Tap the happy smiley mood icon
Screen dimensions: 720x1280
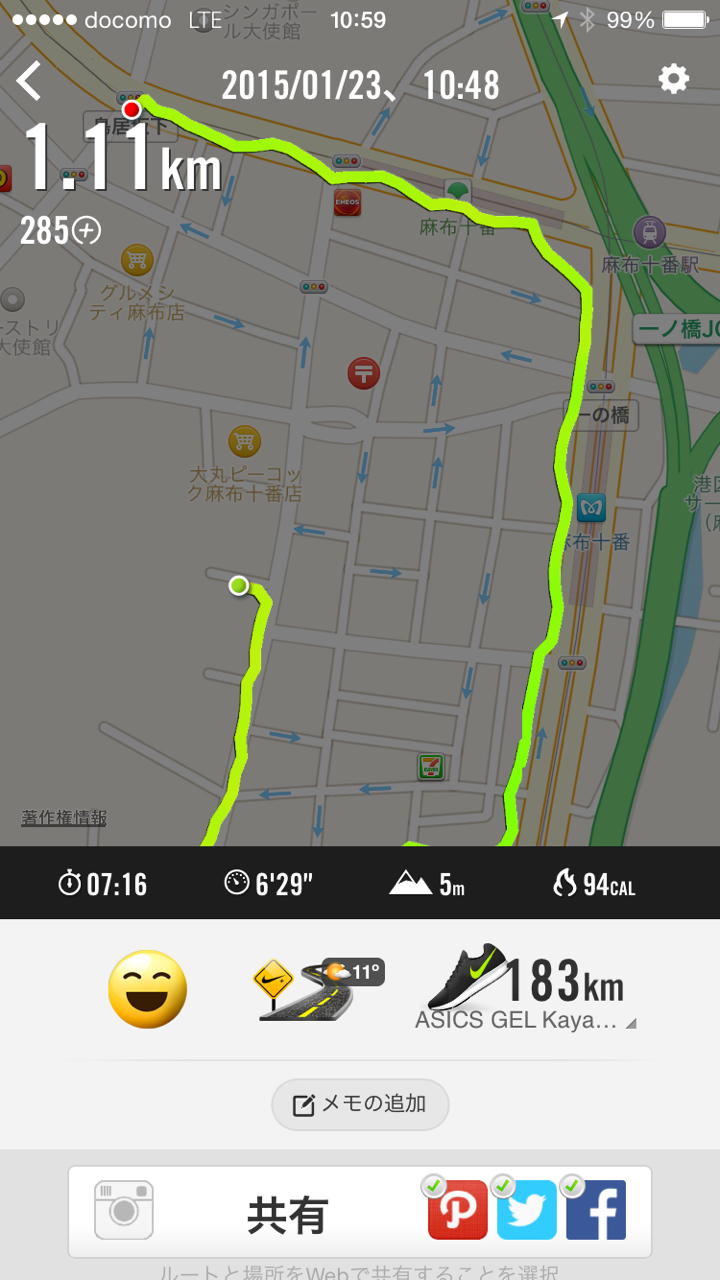(x=147, y=989)
